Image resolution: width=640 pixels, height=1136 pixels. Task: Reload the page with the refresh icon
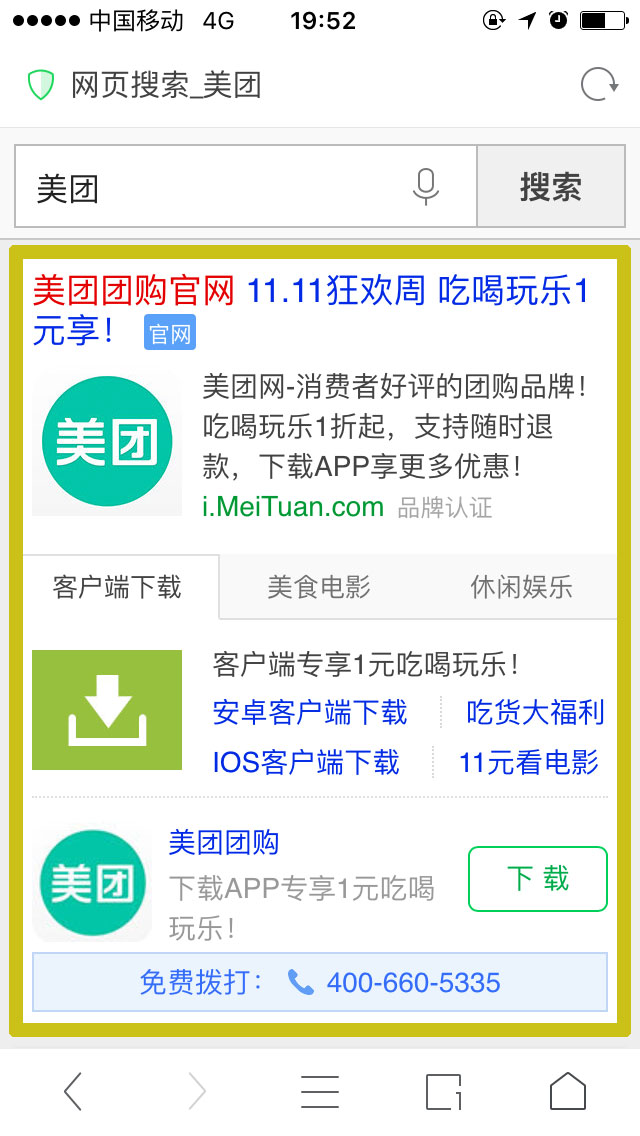599,85
